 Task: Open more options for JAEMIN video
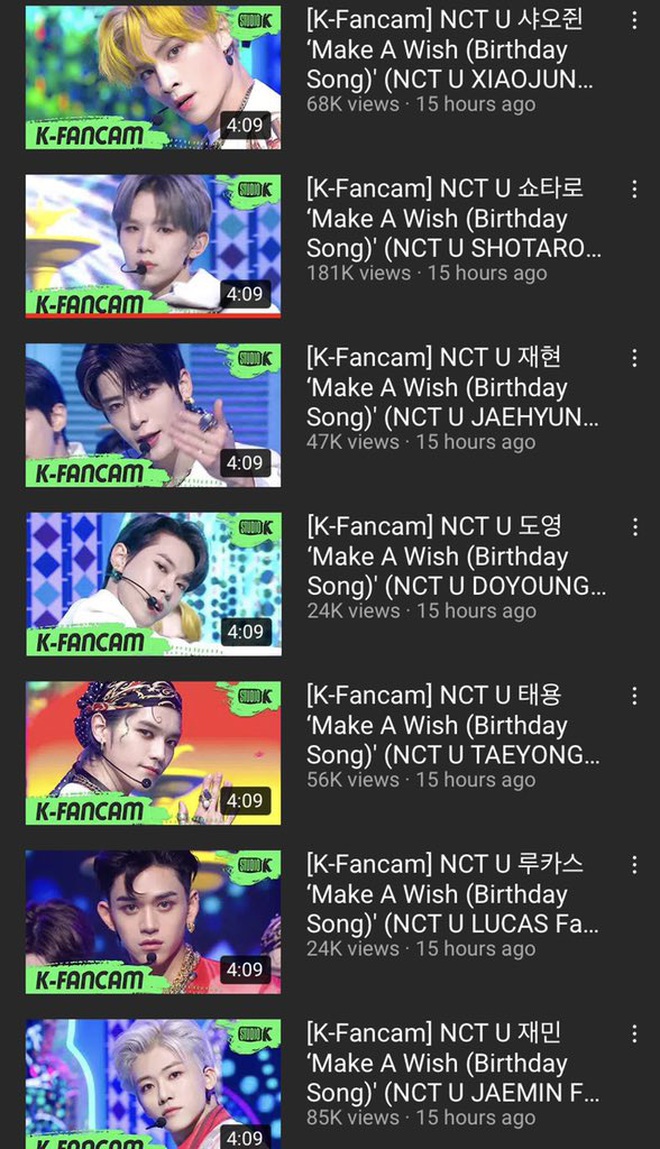634,1034
